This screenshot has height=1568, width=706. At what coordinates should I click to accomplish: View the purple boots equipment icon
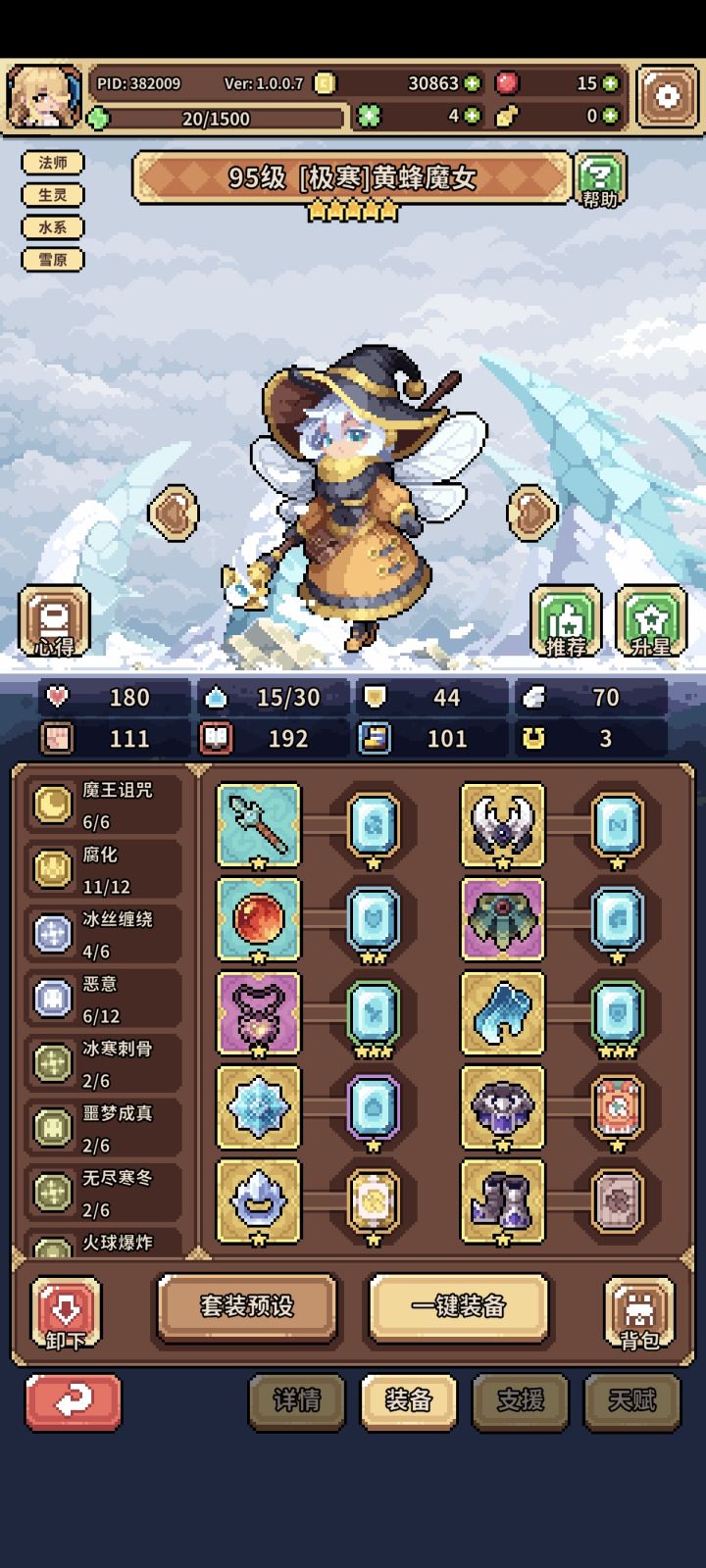coord(503,1199)
